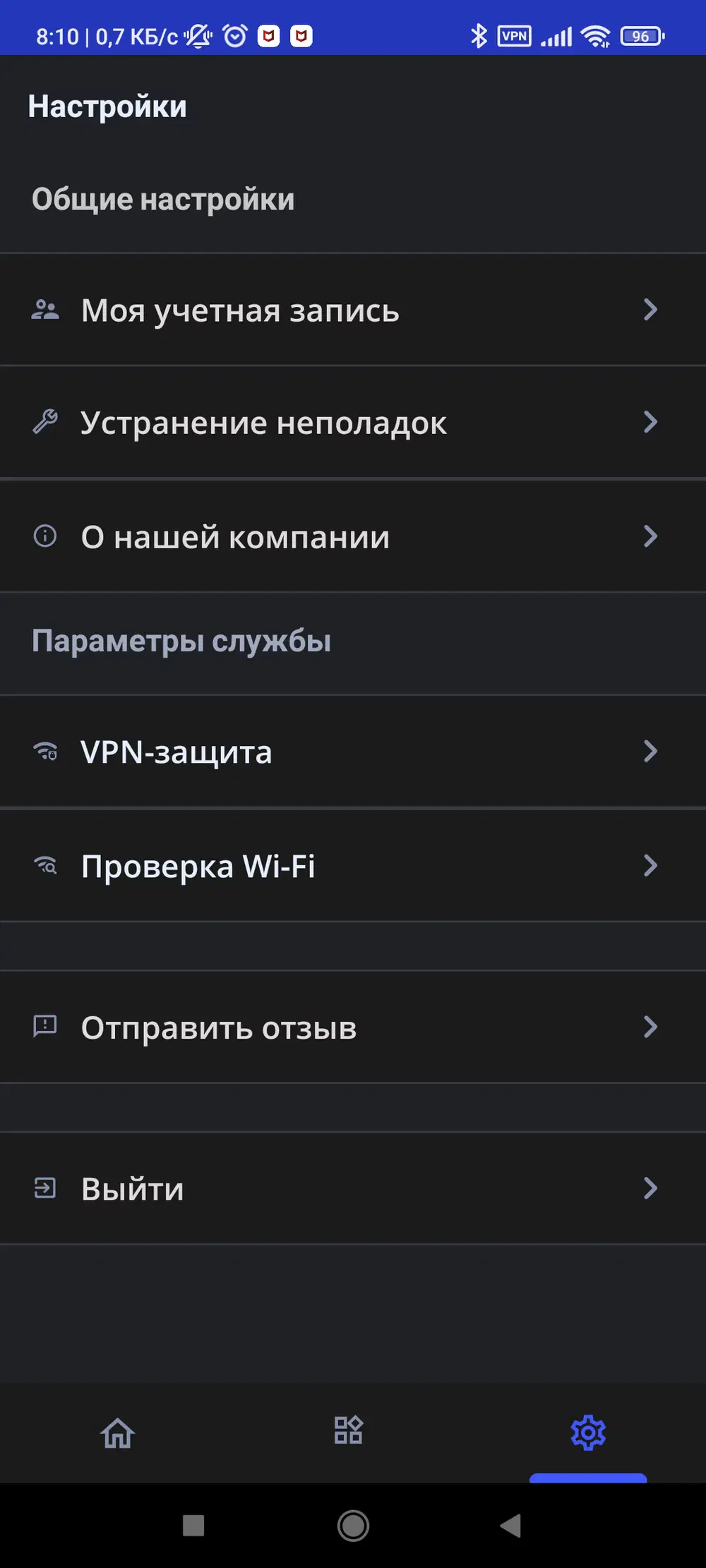Open VPN-защита settings
The height and width of the screenshot is (1568, 706).
[353, 752]
